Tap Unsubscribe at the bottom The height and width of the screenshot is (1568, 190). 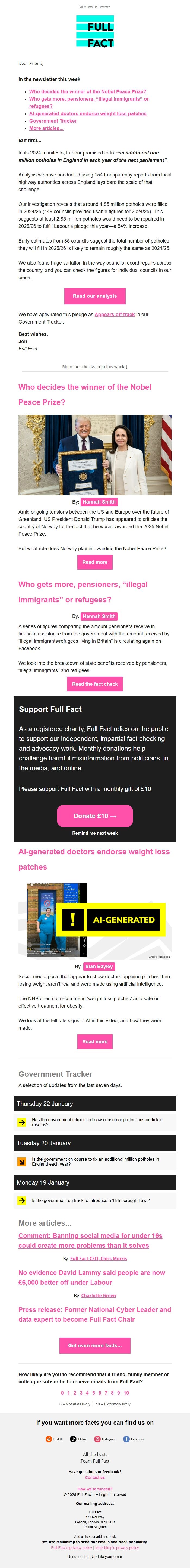(x=78, y=1556)
